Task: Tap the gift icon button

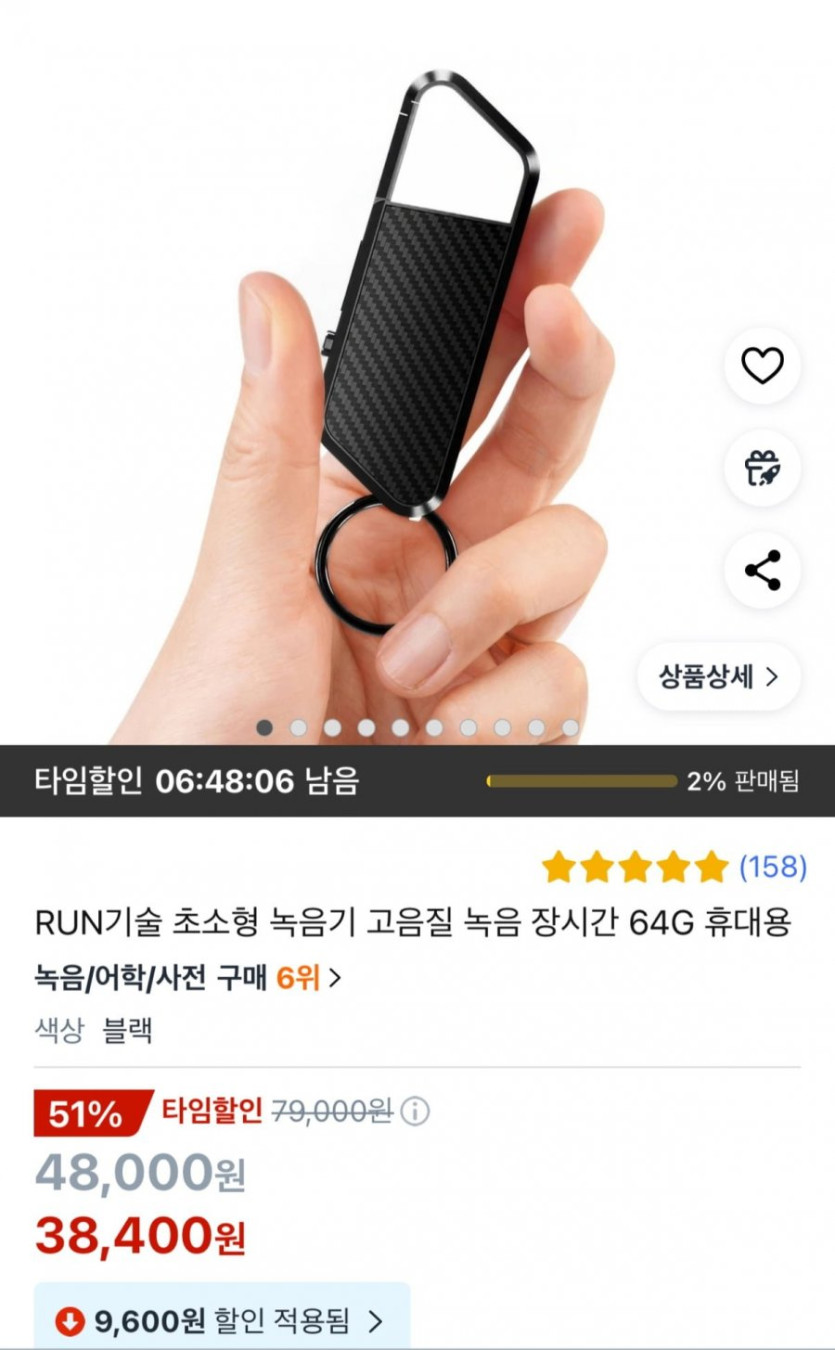Action: coord(762,469)
